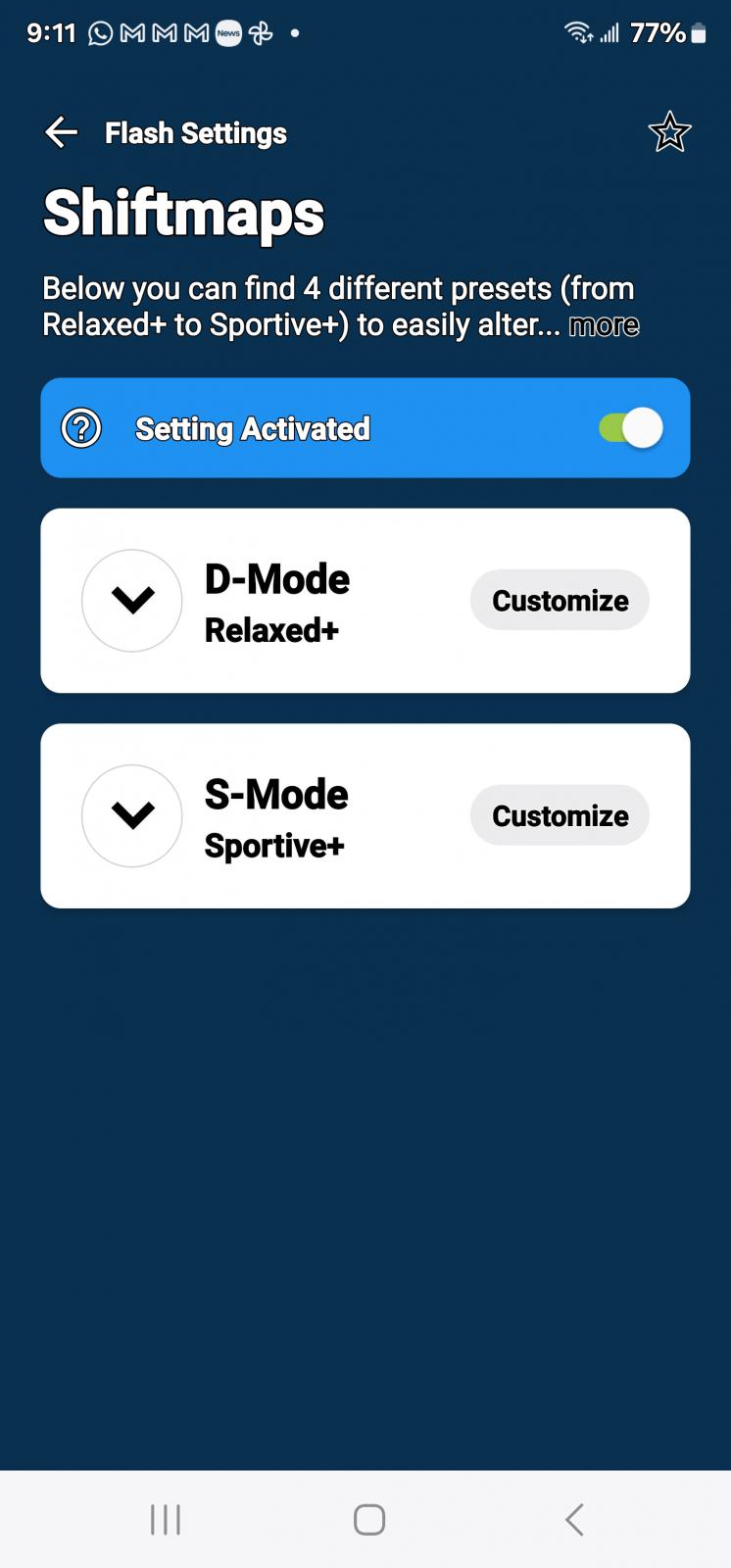The width and height of the screenshot is (731, 1568).
Task: Expand the D-Mode preset dropdown
Action: (132, 600)
